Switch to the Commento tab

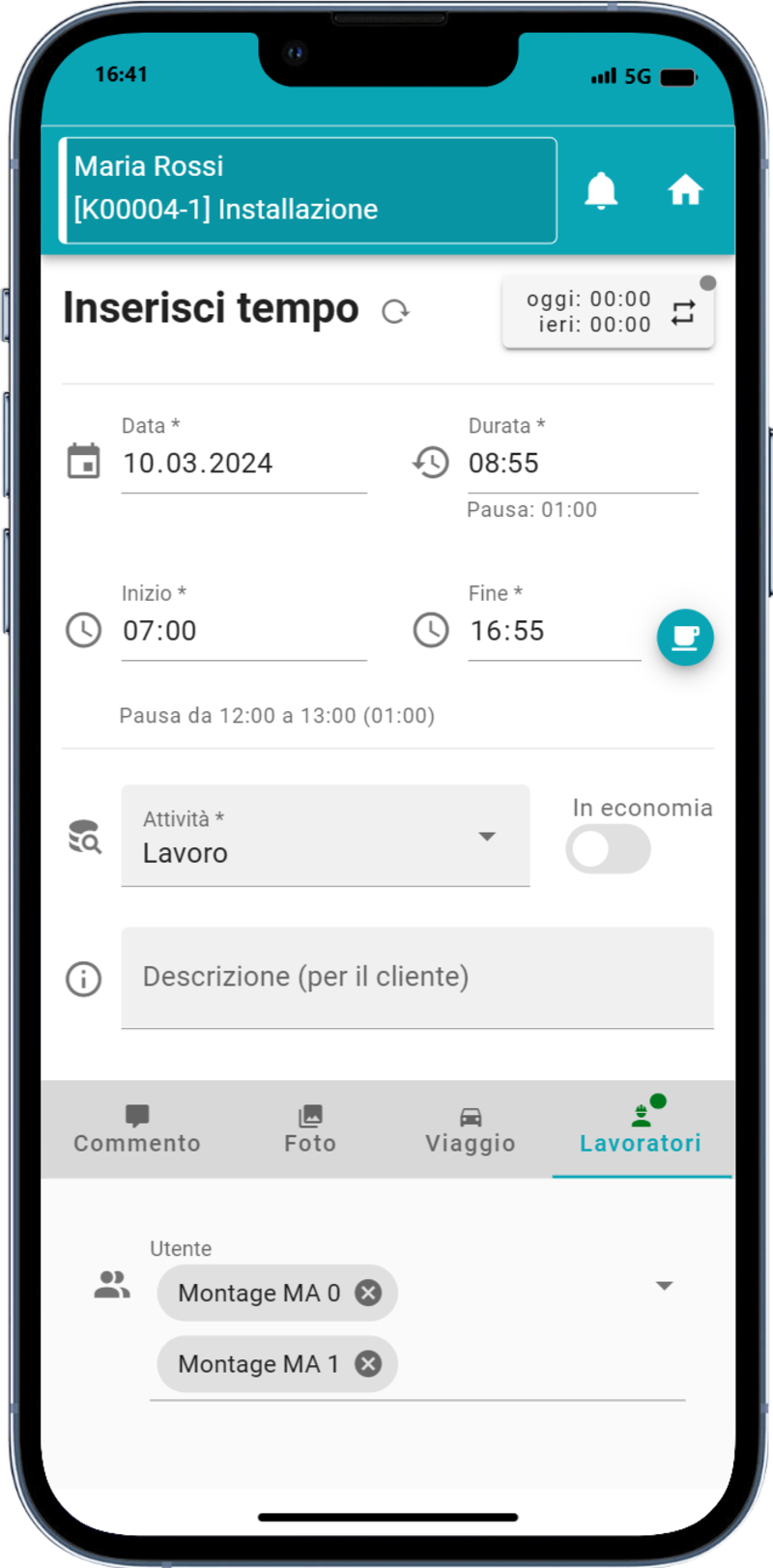pyautogui.click(x=137, y=1129)
